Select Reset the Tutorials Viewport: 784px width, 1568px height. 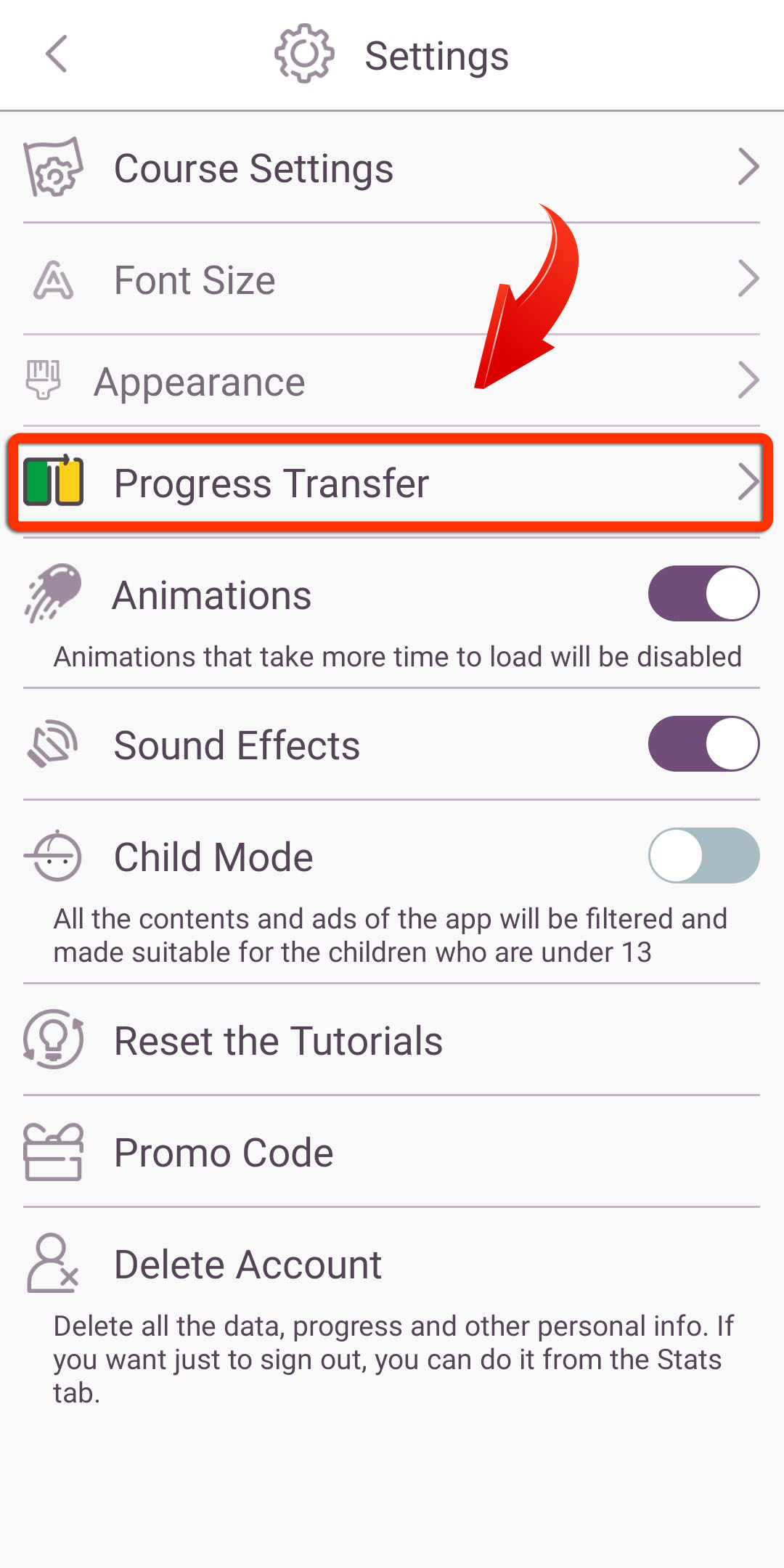[392, 1040]
